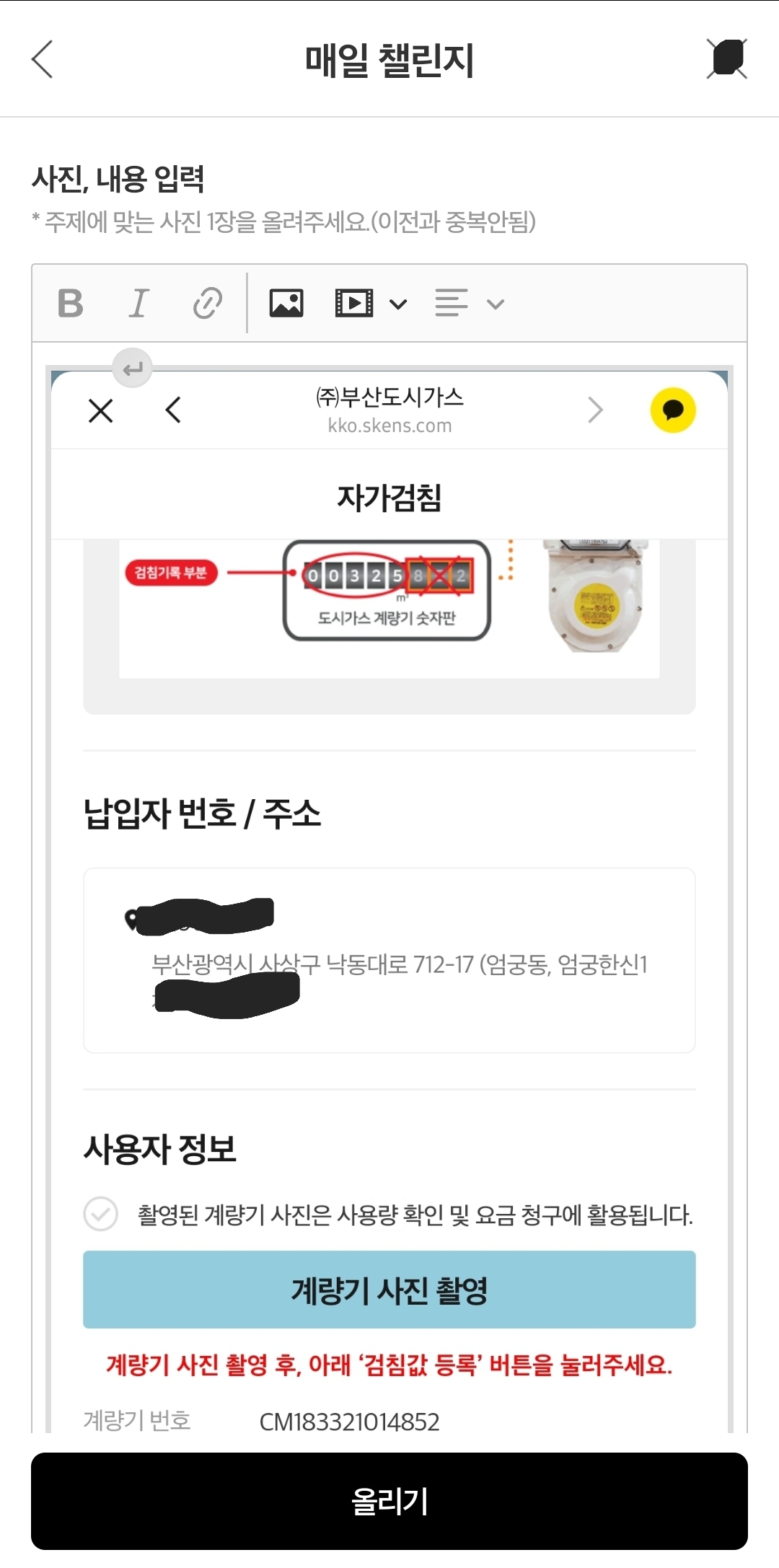Apply italic formatting in the editor

(x=138, y=303)
